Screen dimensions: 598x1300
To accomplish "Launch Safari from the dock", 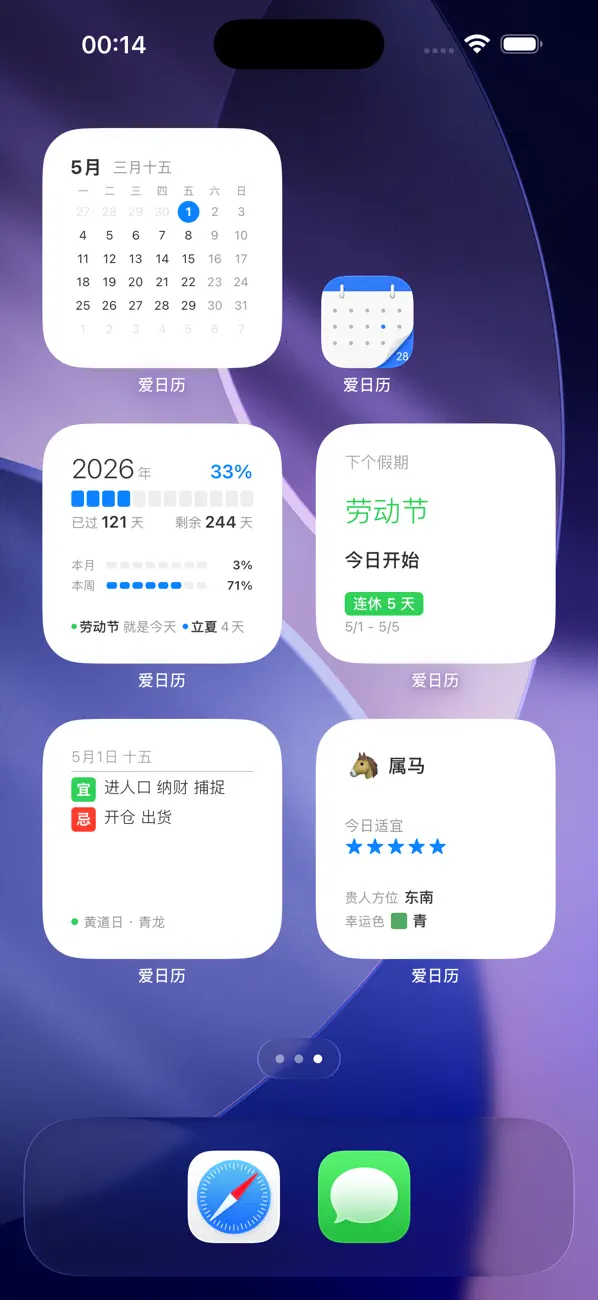I will coord(234,1197).
